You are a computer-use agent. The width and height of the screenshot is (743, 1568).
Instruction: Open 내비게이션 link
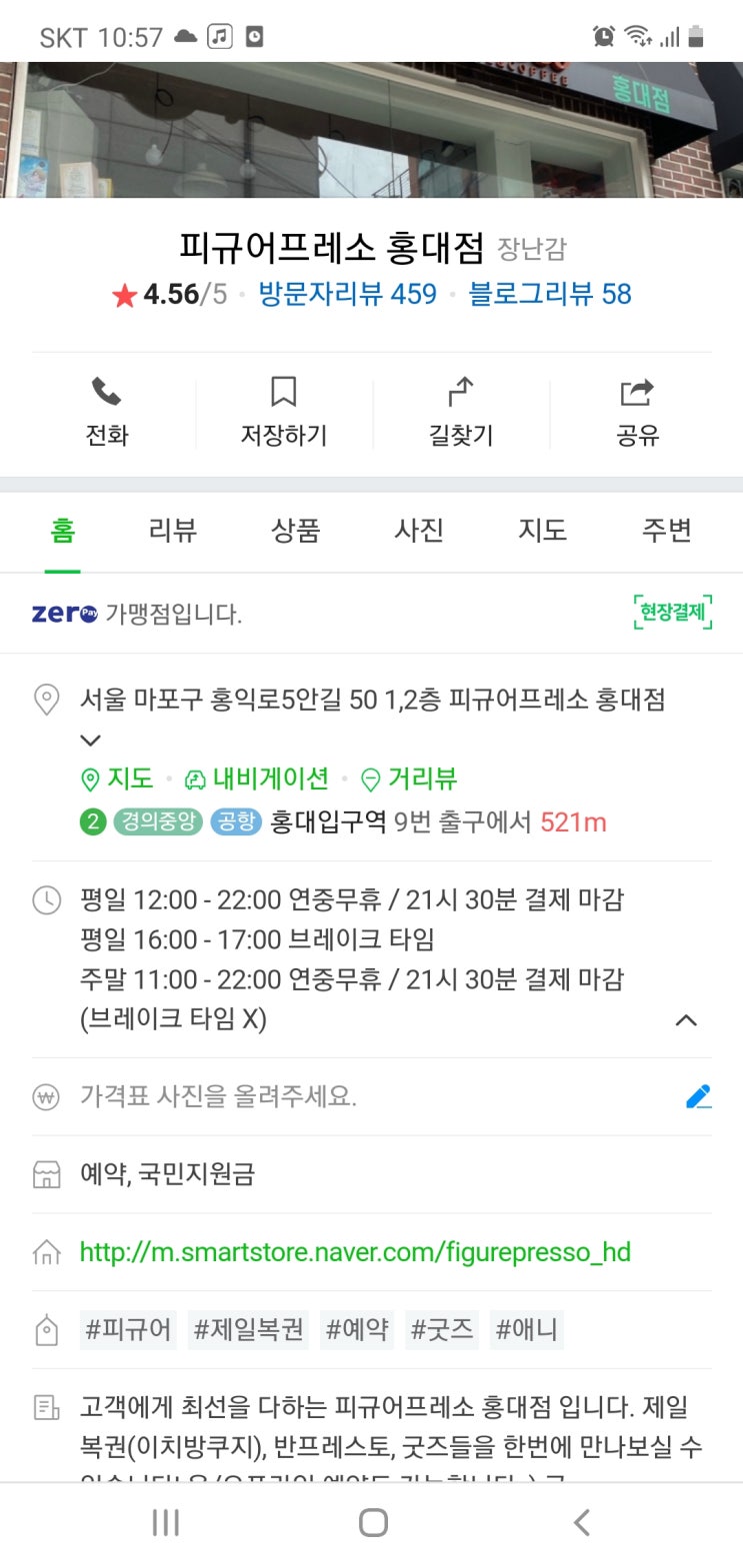(x=257, y=779)
